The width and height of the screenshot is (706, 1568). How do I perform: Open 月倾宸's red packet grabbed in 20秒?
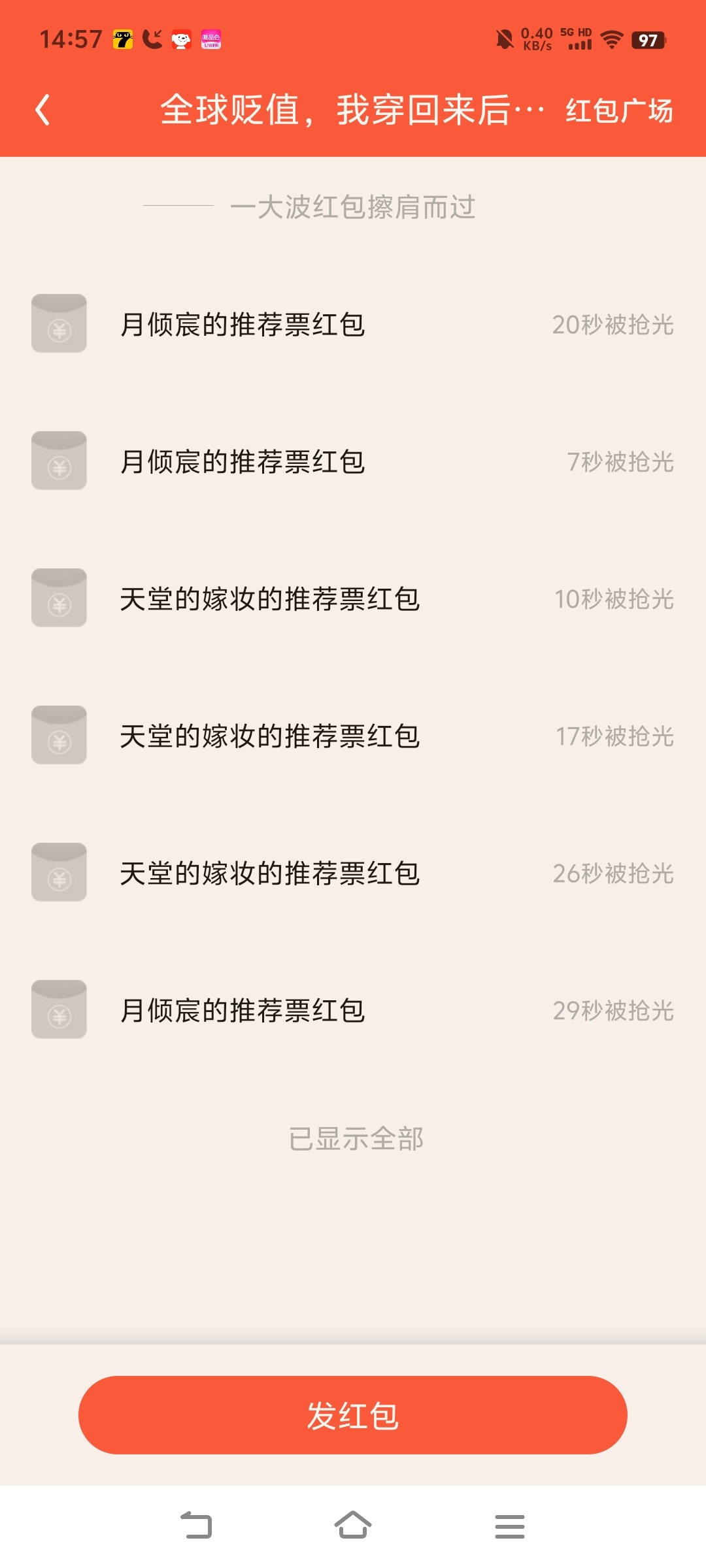[353, 324]
